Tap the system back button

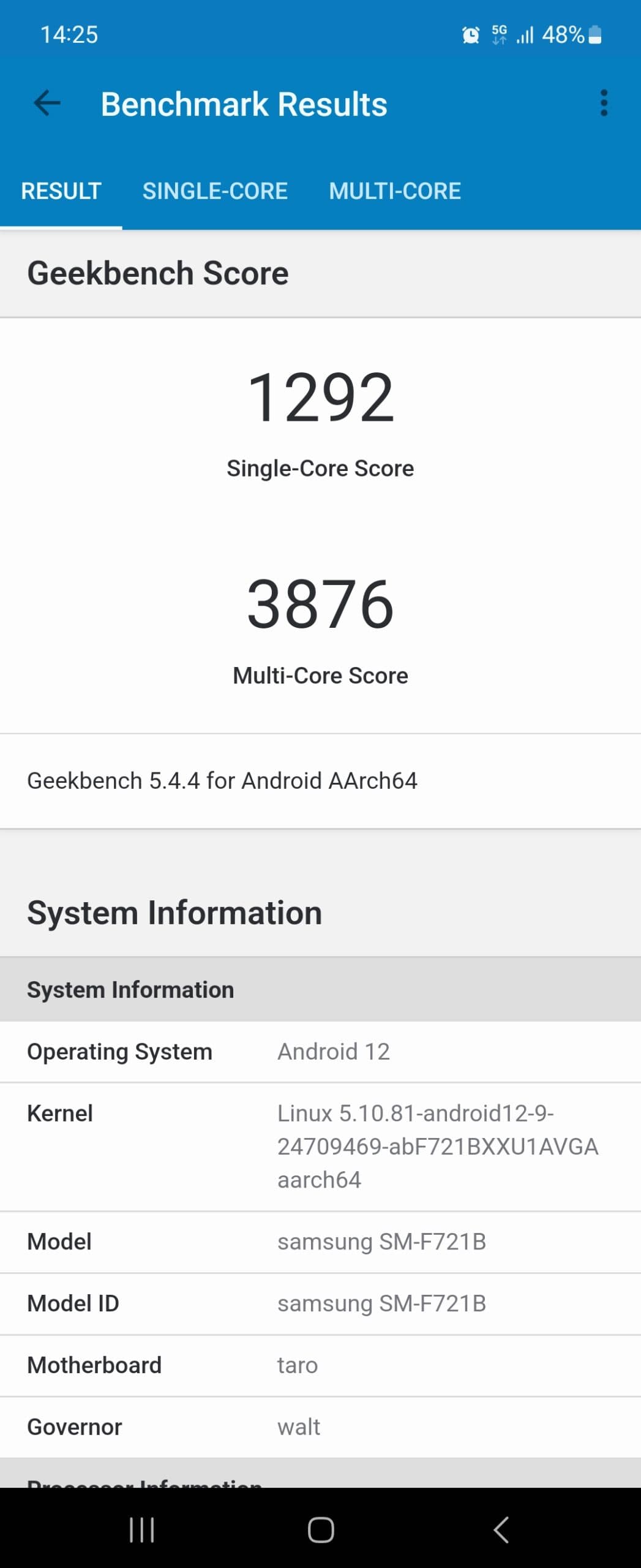coord(500,1529)
